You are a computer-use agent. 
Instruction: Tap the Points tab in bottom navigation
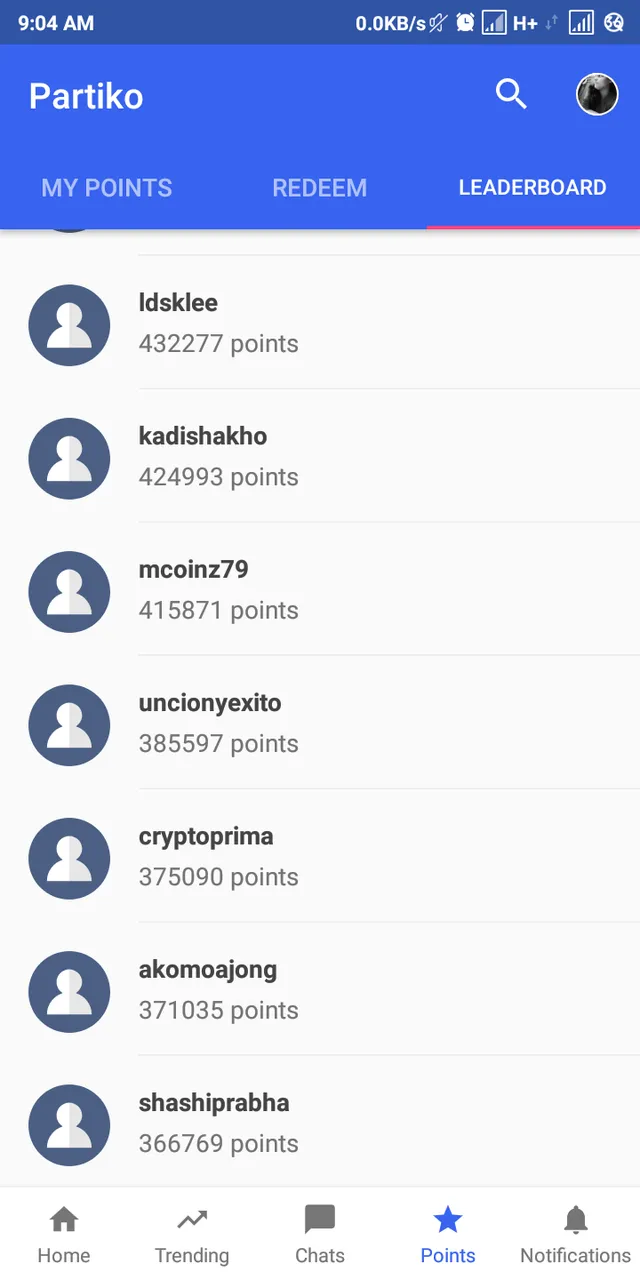(x=448, y=1235)
